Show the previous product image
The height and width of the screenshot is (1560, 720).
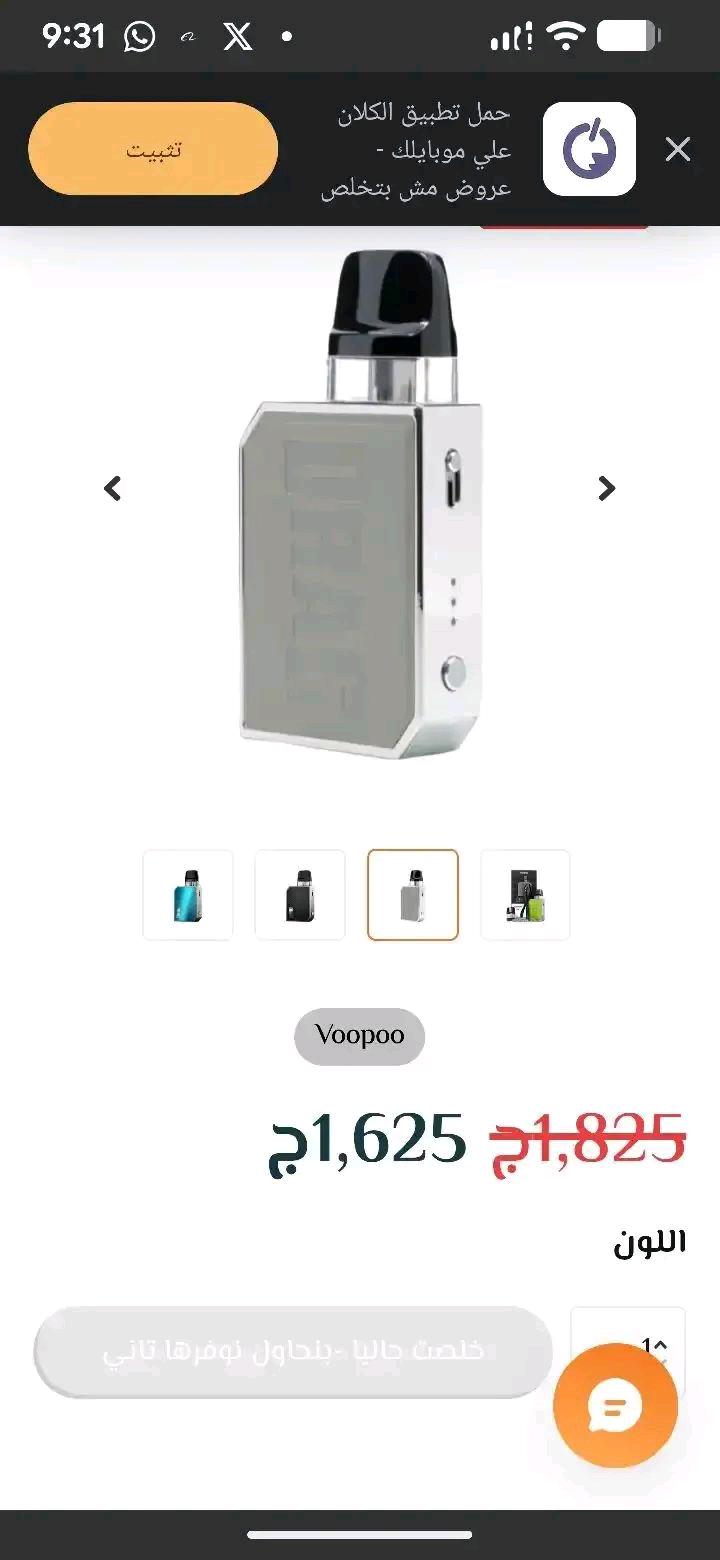click(113, 488)
